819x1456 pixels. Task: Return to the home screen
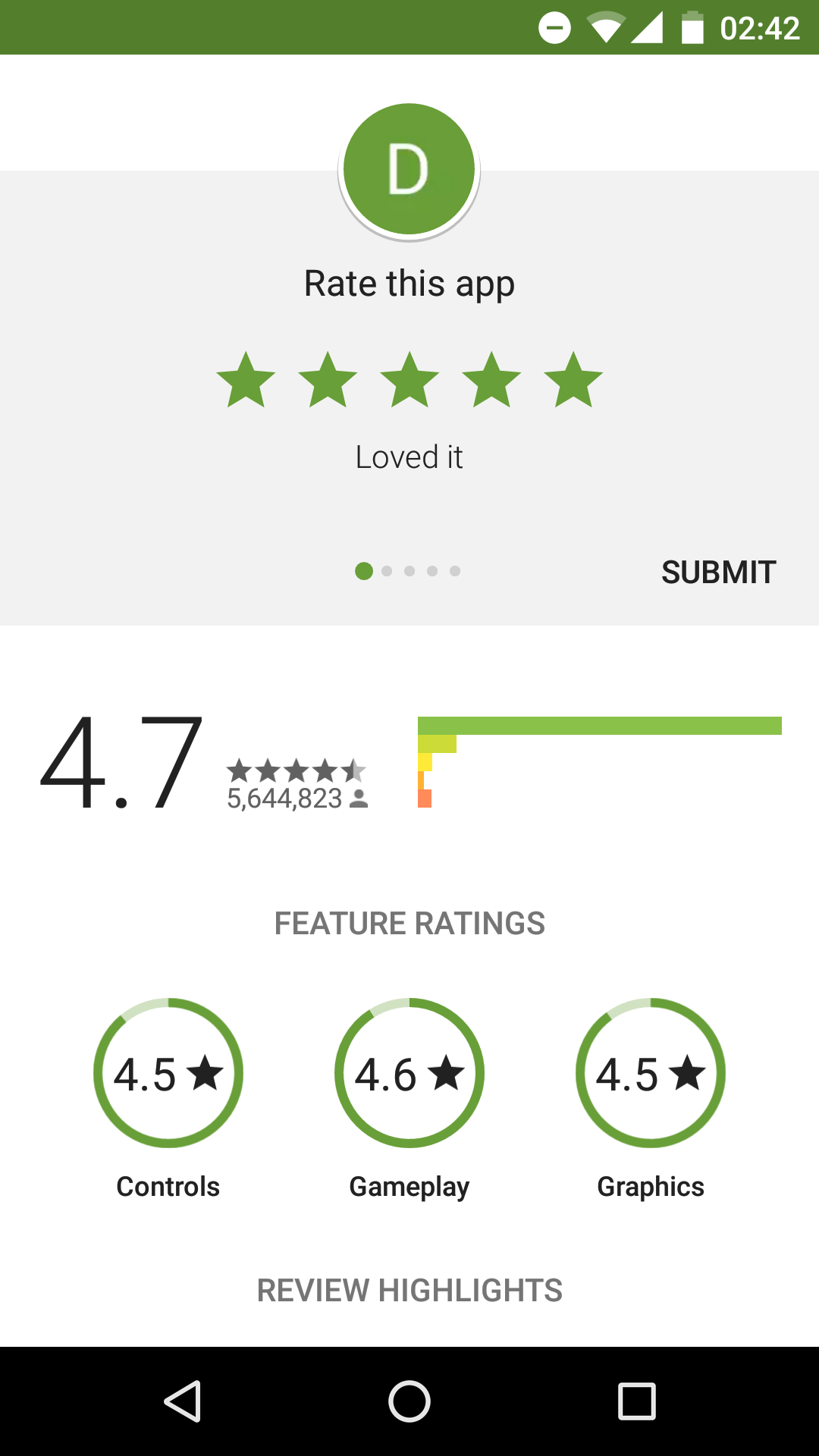pos(409,1401)
